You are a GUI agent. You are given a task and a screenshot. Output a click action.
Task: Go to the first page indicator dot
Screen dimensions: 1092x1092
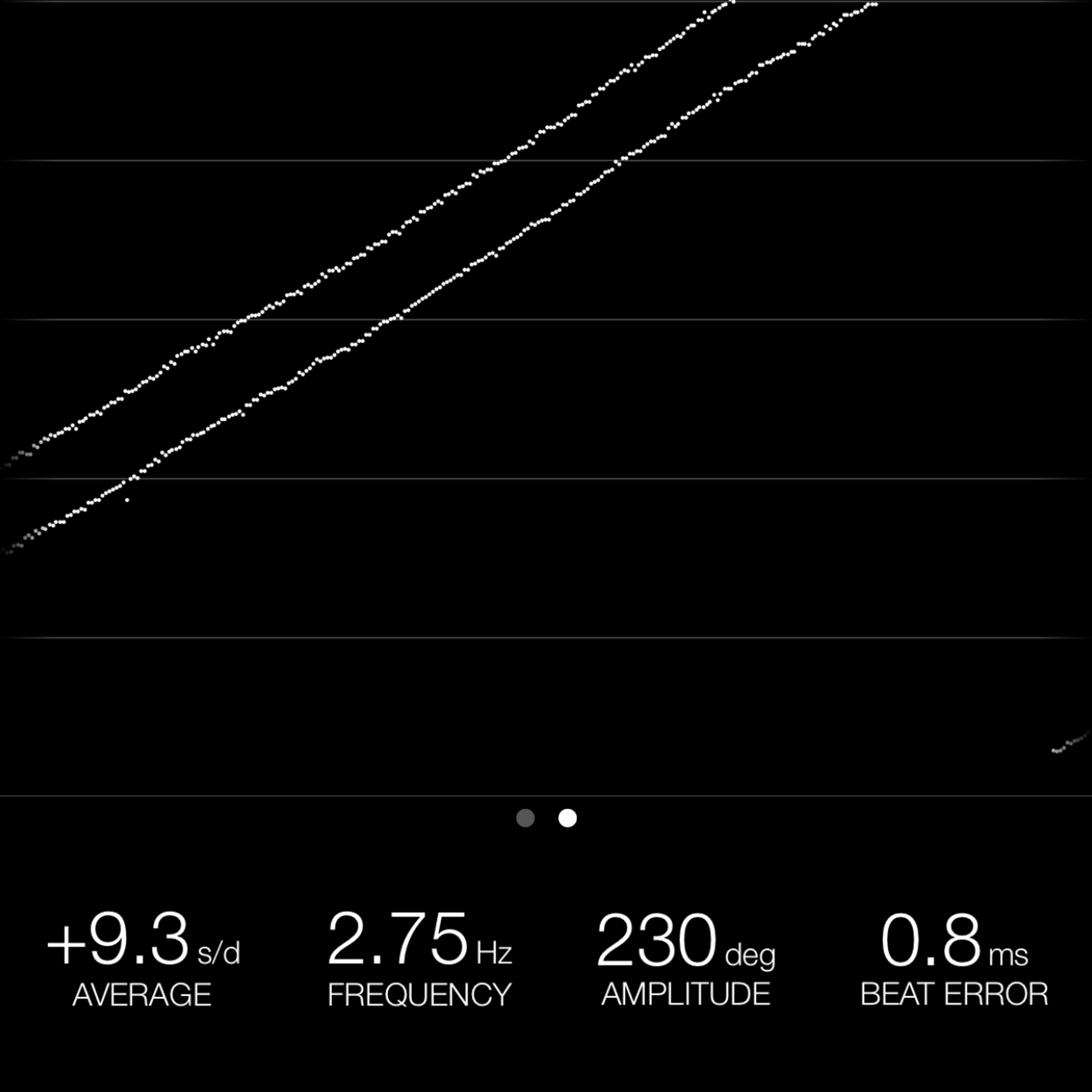pos(526,818)
